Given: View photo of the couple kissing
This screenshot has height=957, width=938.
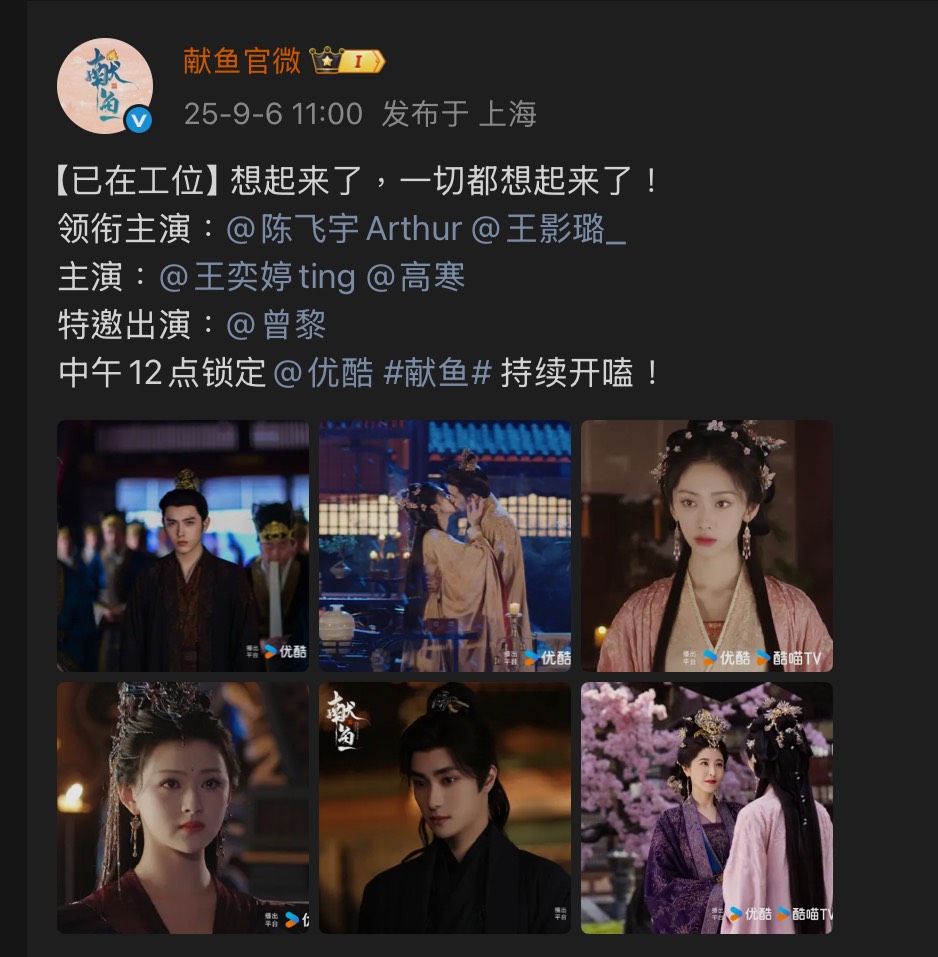Looking at the screenshot, I should click(x=445, y=545).
